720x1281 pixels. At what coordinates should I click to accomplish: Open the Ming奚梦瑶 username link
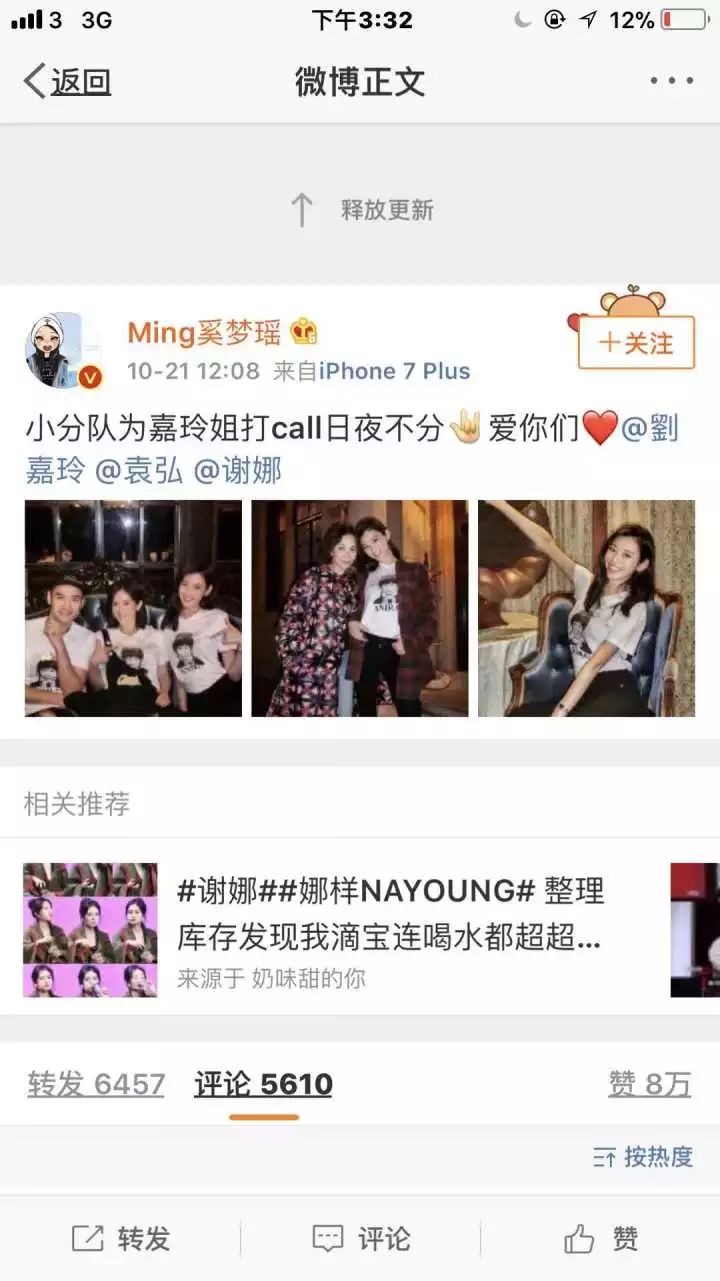point(204,333)
